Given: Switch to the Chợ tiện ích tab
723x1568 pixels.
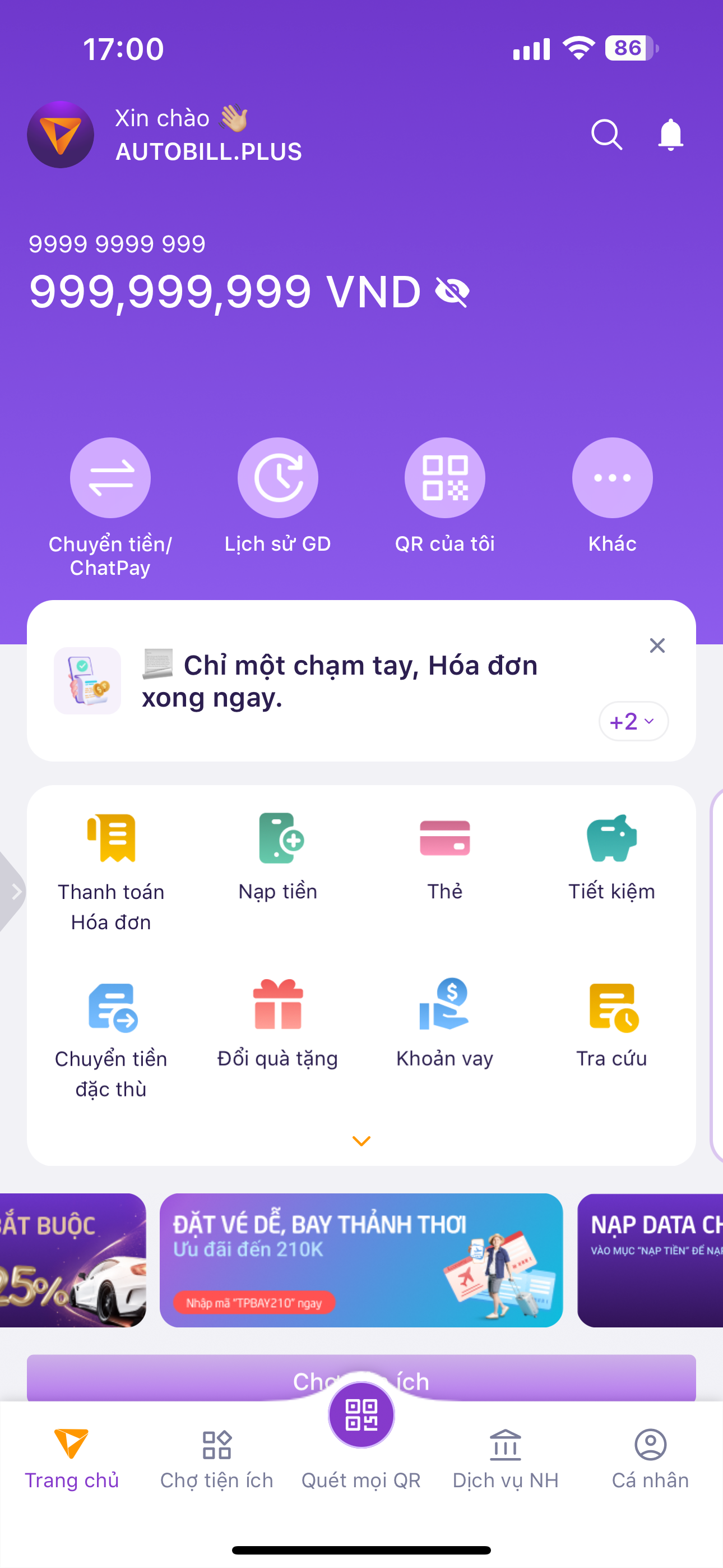Looking at the screenshot, I should click(217, 1458).
